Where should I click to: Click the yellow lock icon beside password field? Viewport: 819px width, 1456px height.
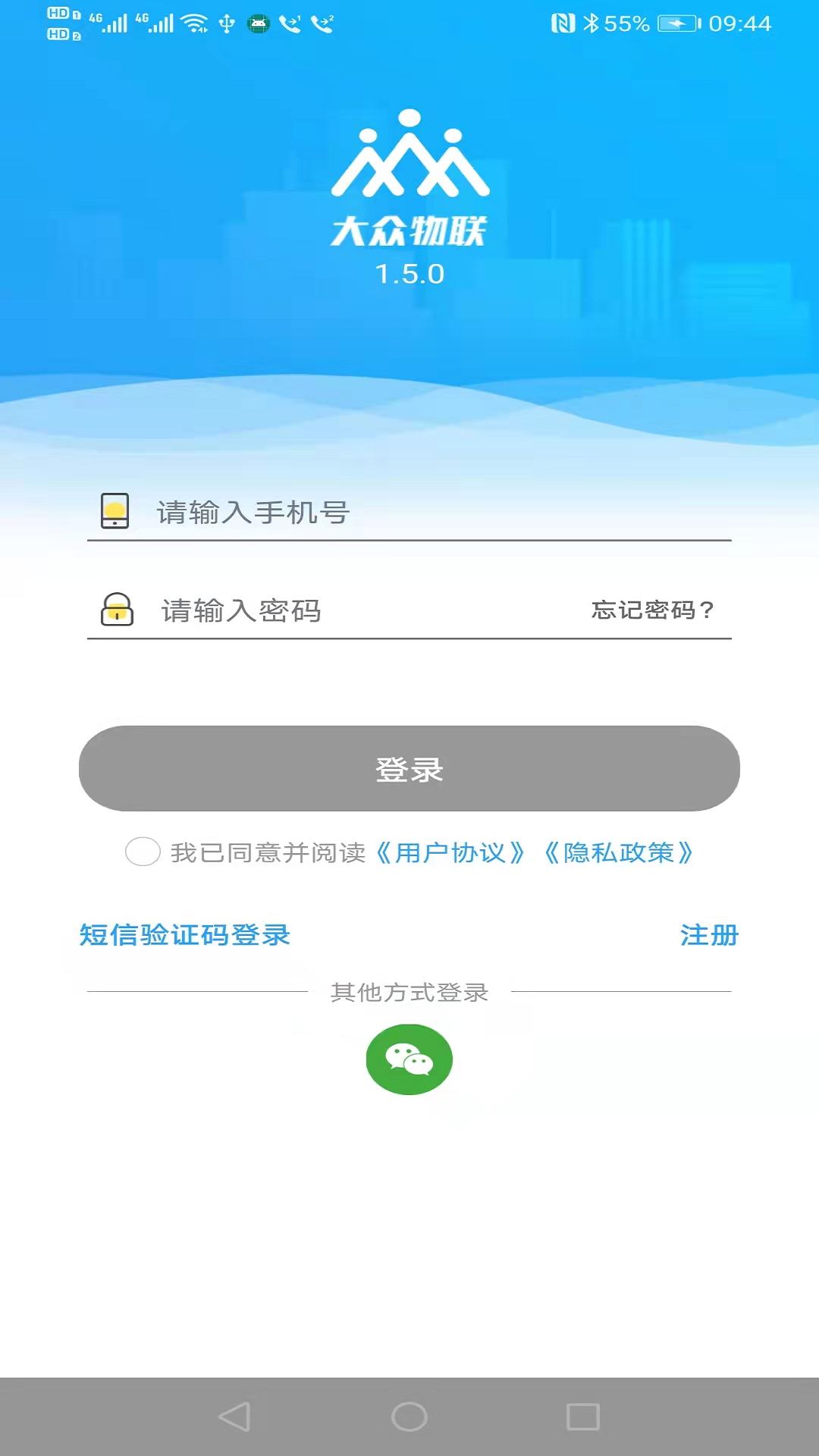115,610
